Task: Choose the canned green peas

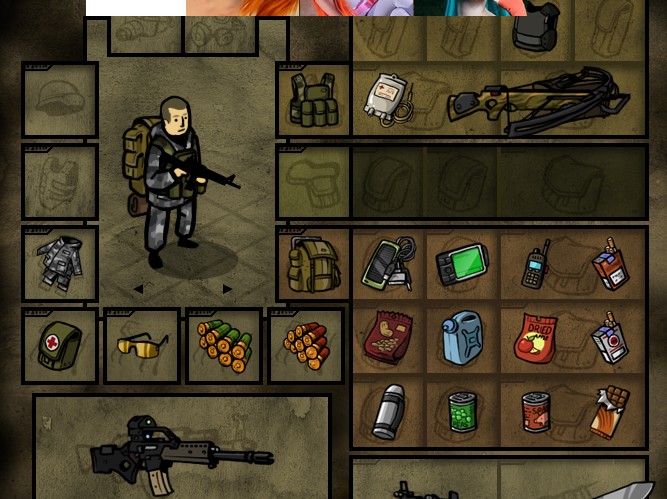Action: coord(462,412)
